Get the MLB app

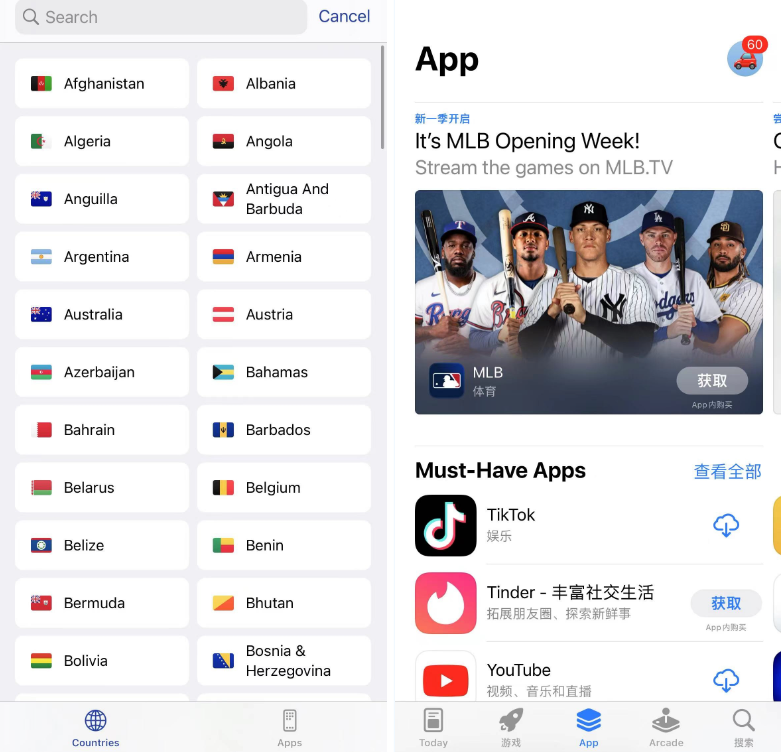click(712, 381)
